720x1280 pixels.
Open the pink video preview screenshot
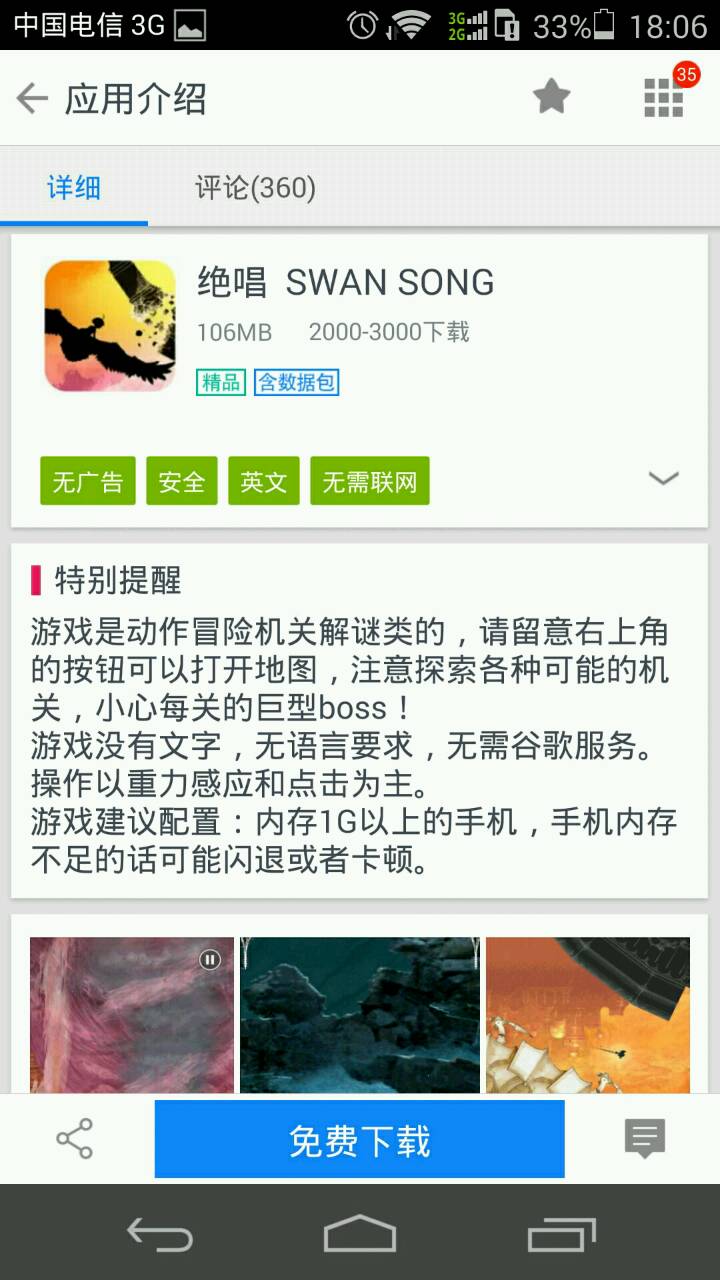coord(132,1014)
